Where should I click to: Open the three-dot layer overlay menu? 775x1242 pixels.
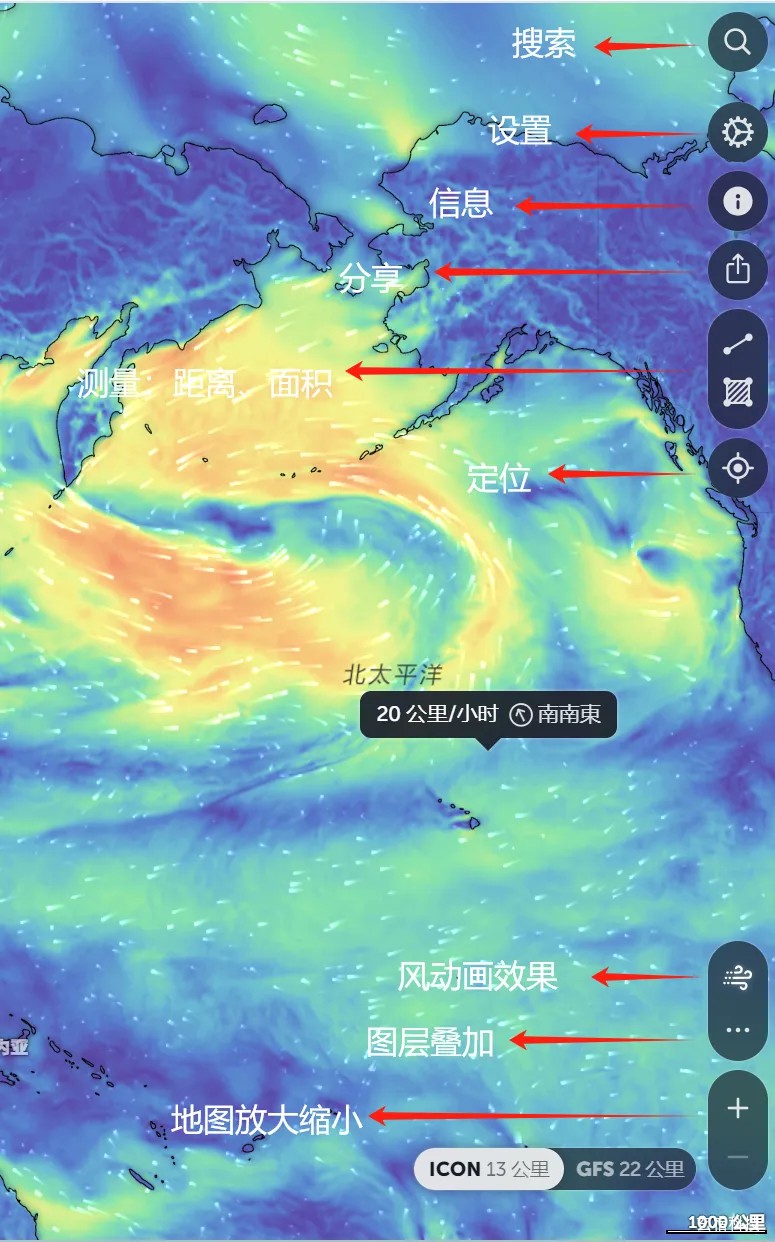click(x=738, y=1030)
